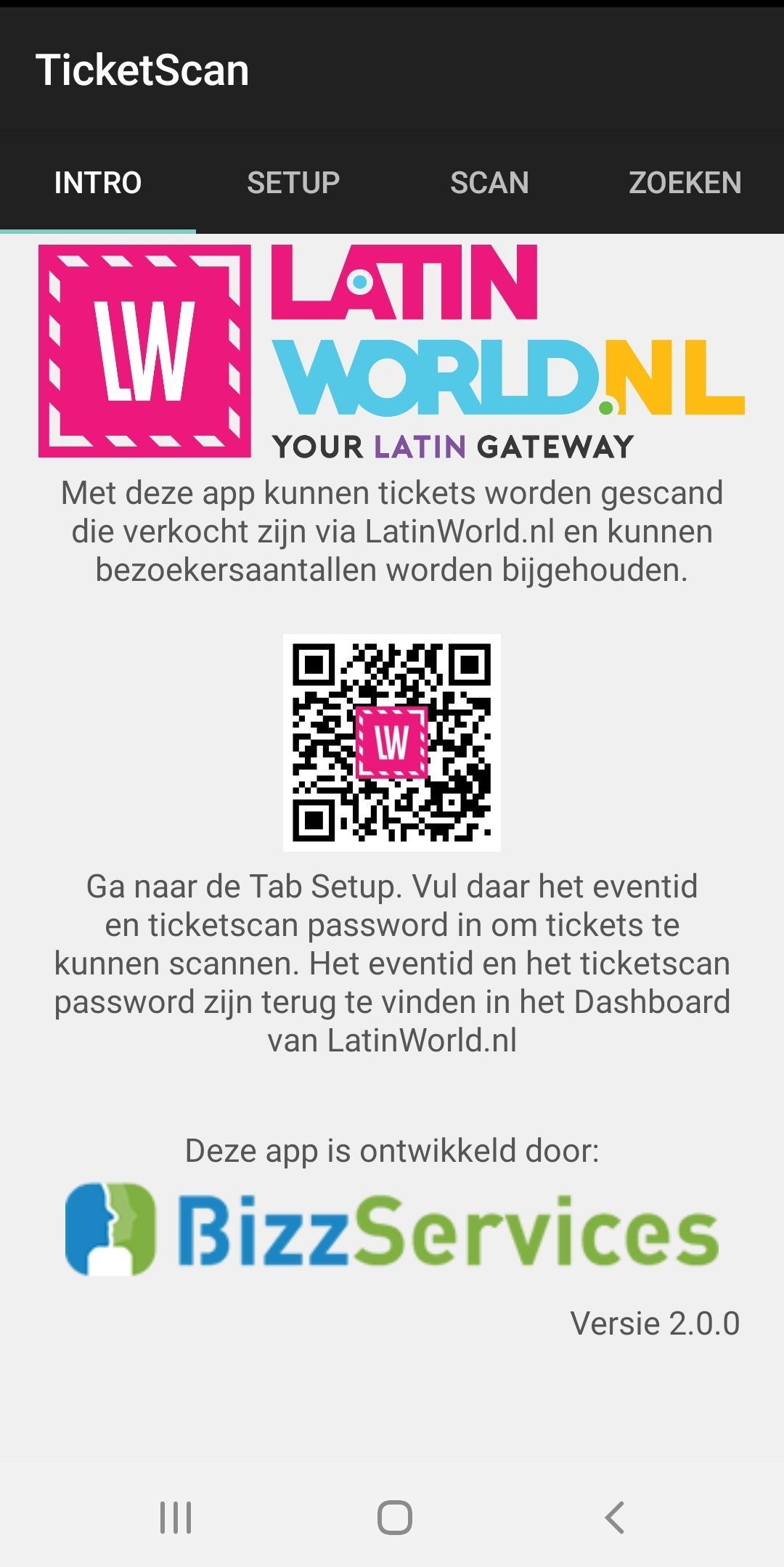Tap the Versie 2.0.0 label

pyautogui.click(x=654, y=1321)
